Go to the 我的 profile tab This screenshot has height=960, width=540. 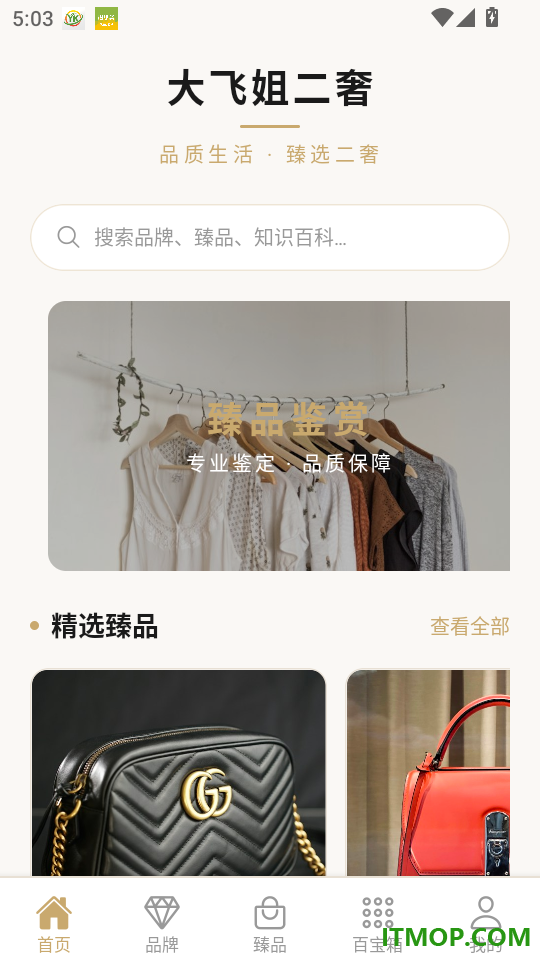[x=486, y=924]
